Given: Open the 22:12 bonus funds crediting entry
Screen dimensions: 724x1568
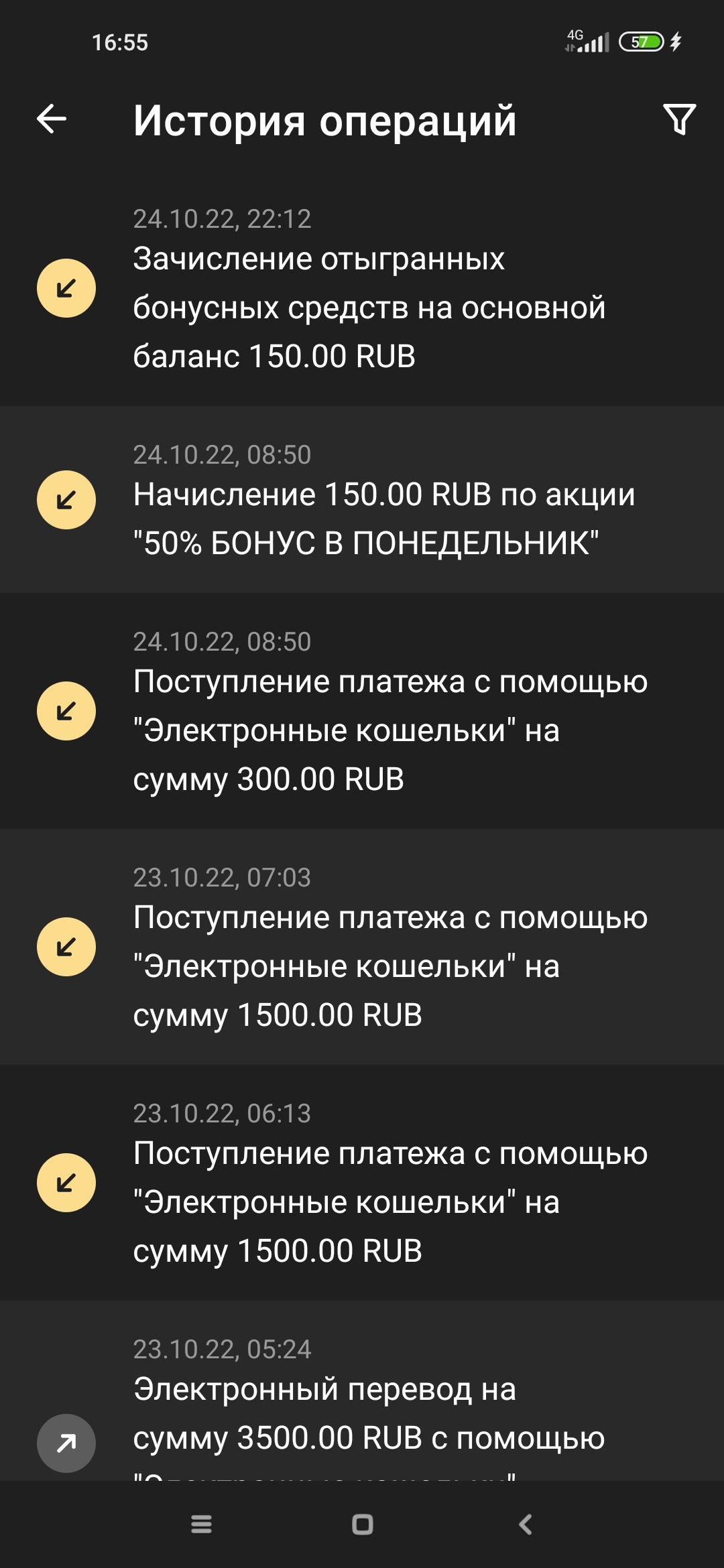Looking at the screenshot, I should 362,288.
